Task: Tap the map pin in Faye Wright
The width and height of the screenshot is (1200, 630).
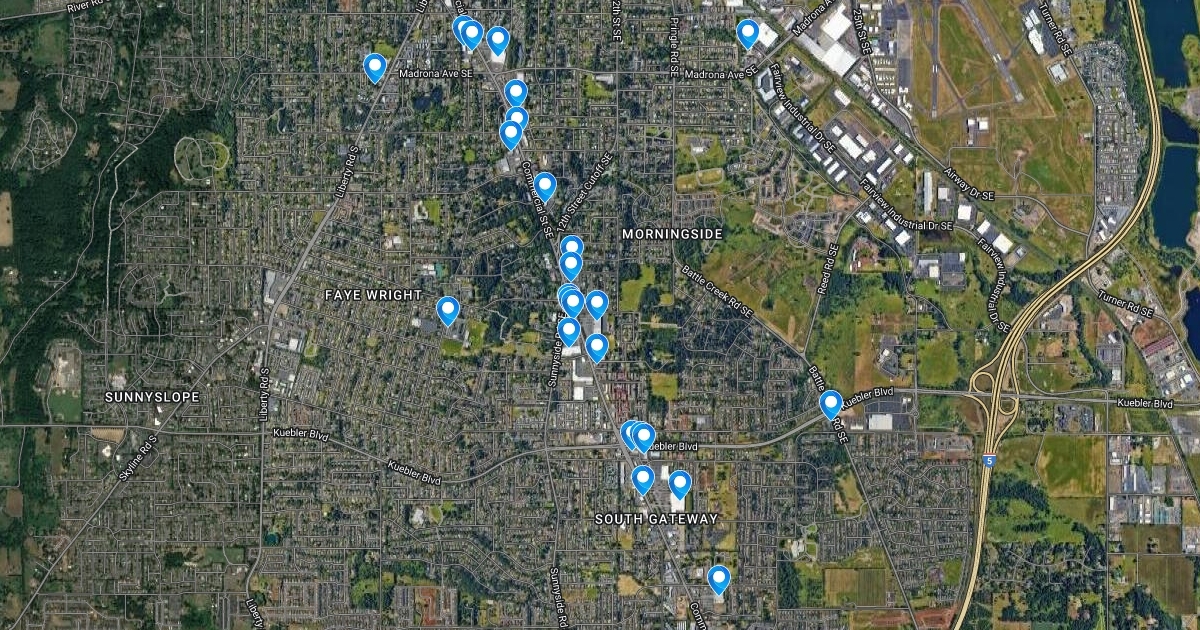Action: pyautogui.click(x=448, y=310)
